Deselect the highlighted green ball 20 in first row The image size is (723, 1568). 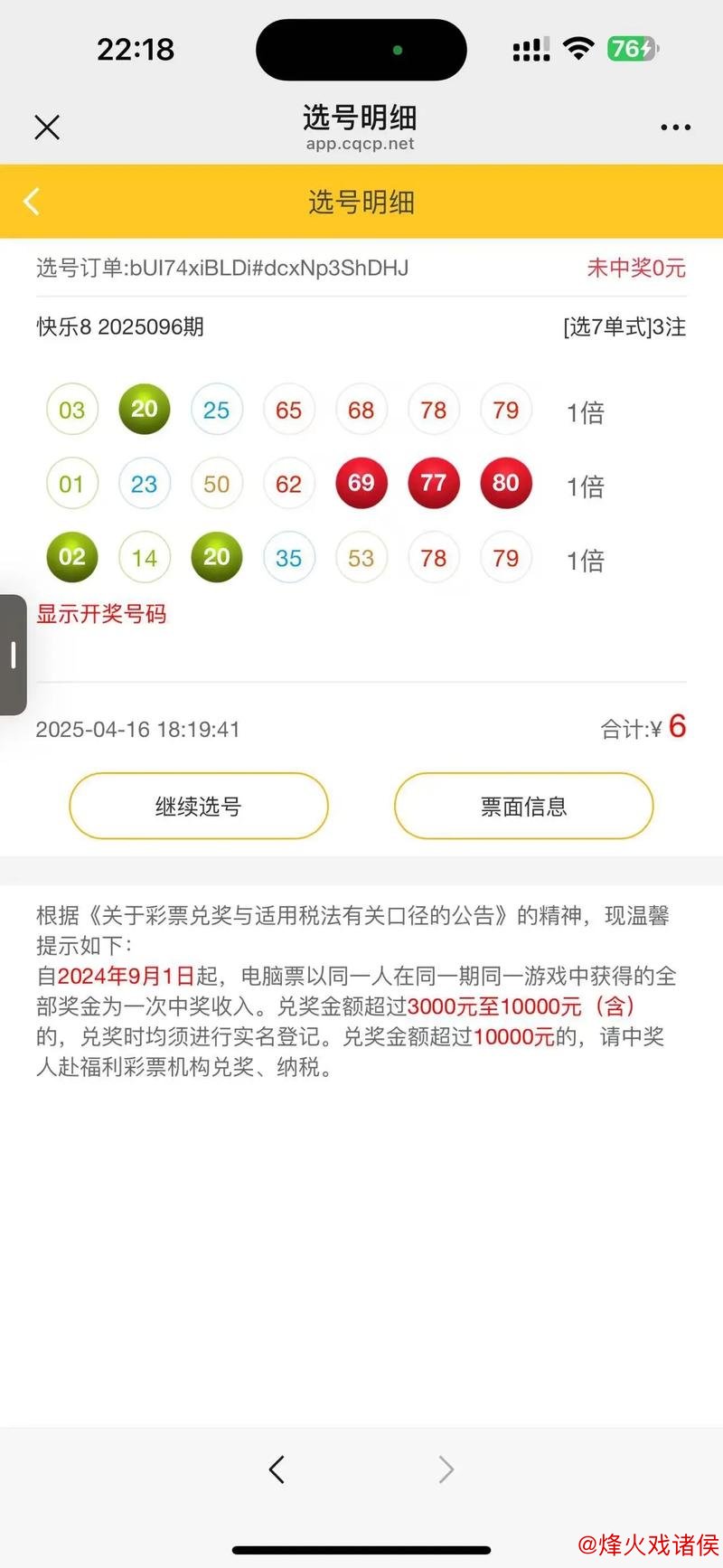(145, 409)
